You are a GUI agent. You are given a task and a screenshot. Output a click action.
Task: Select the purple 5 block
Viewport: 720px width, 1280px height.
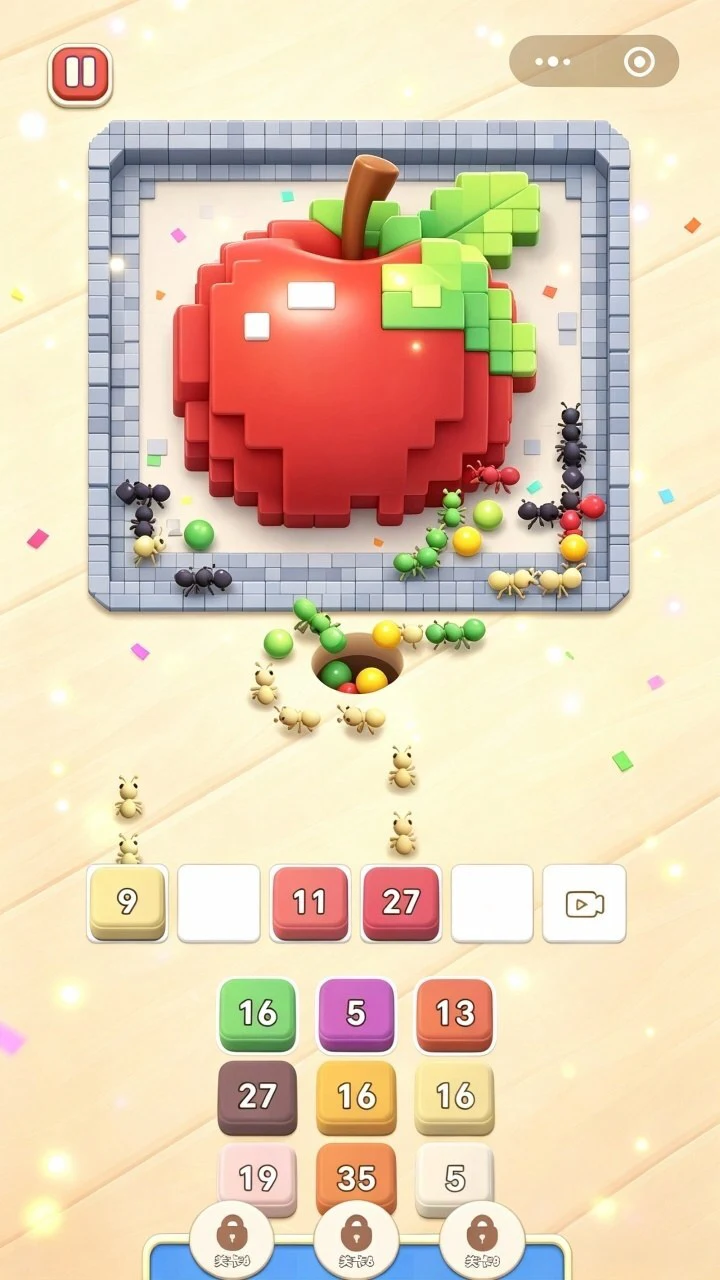(x=356, y=1014)
